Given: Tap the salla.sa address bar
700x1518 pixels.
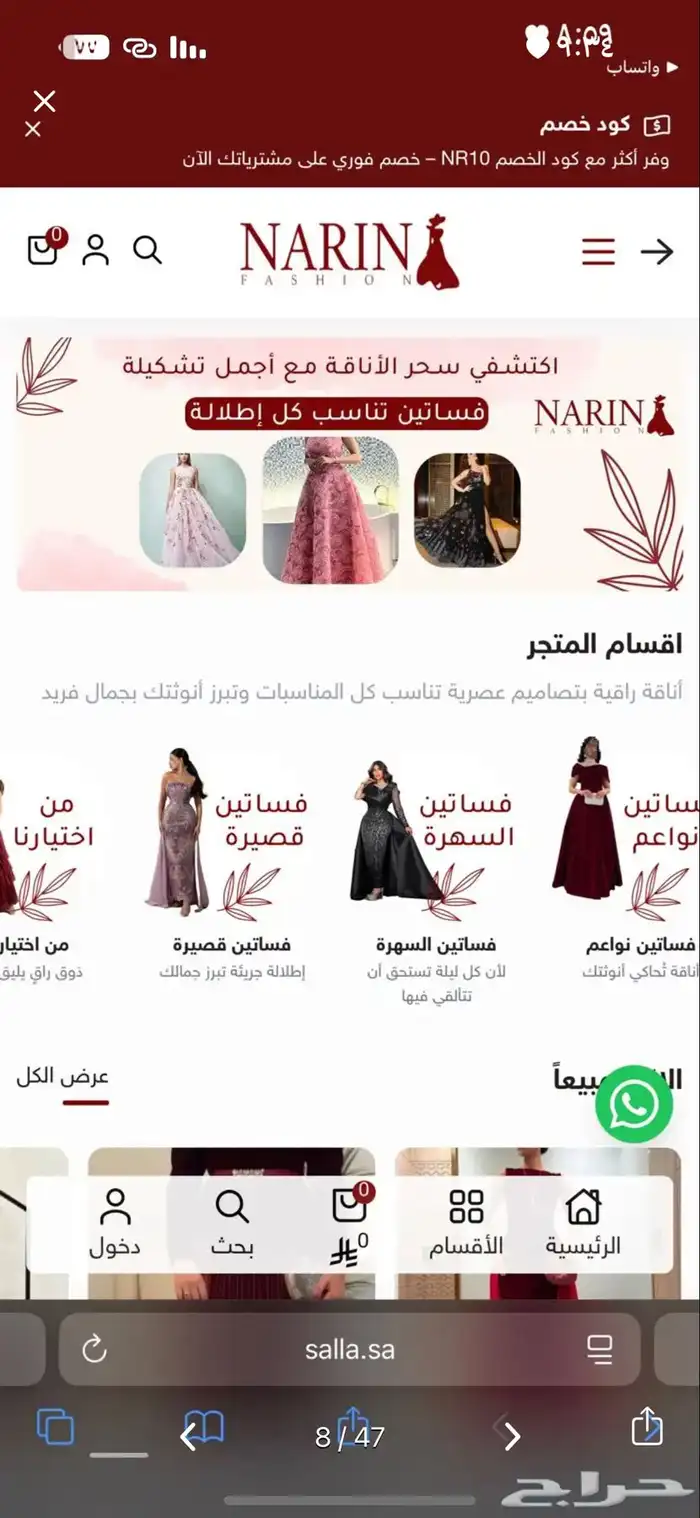Looking at the screenshot, I should coord(350,1350).
